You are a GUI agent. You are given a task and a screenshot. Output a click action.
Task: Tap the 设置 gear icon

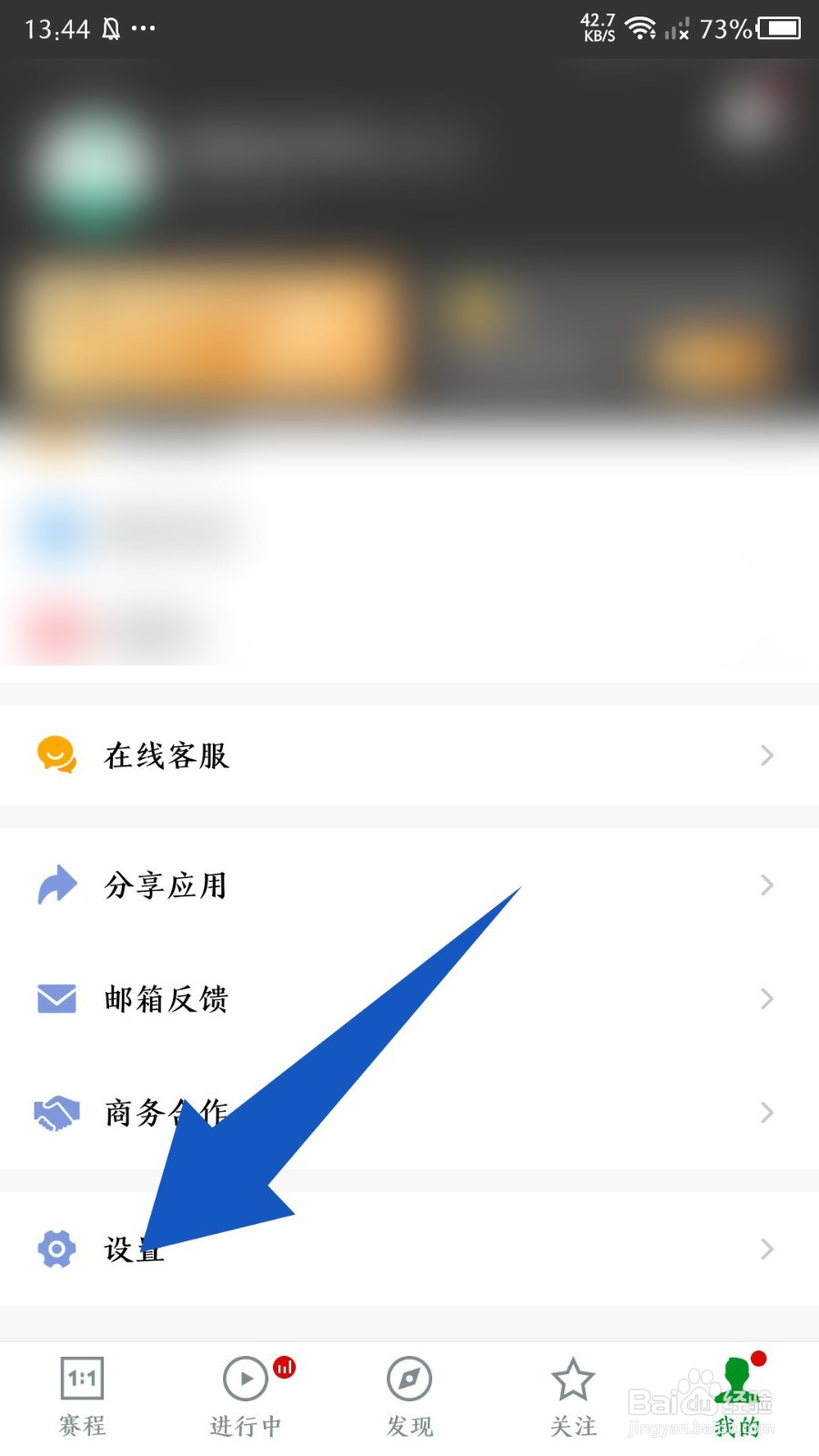click(56, 1249)
